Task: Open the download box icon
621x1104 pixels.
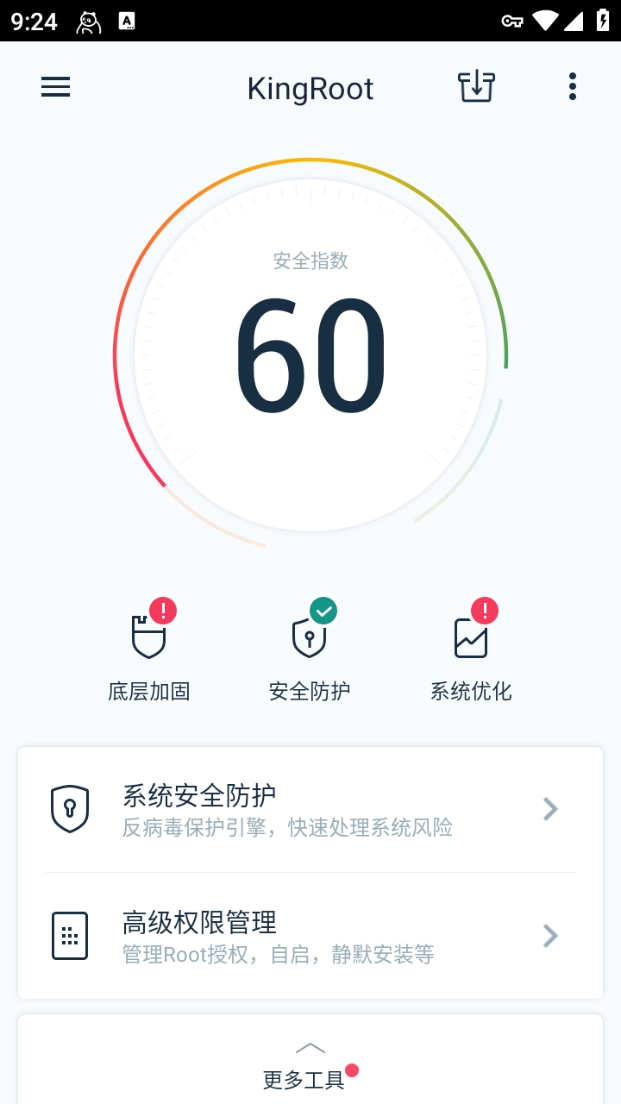Action: click(477, 87)
